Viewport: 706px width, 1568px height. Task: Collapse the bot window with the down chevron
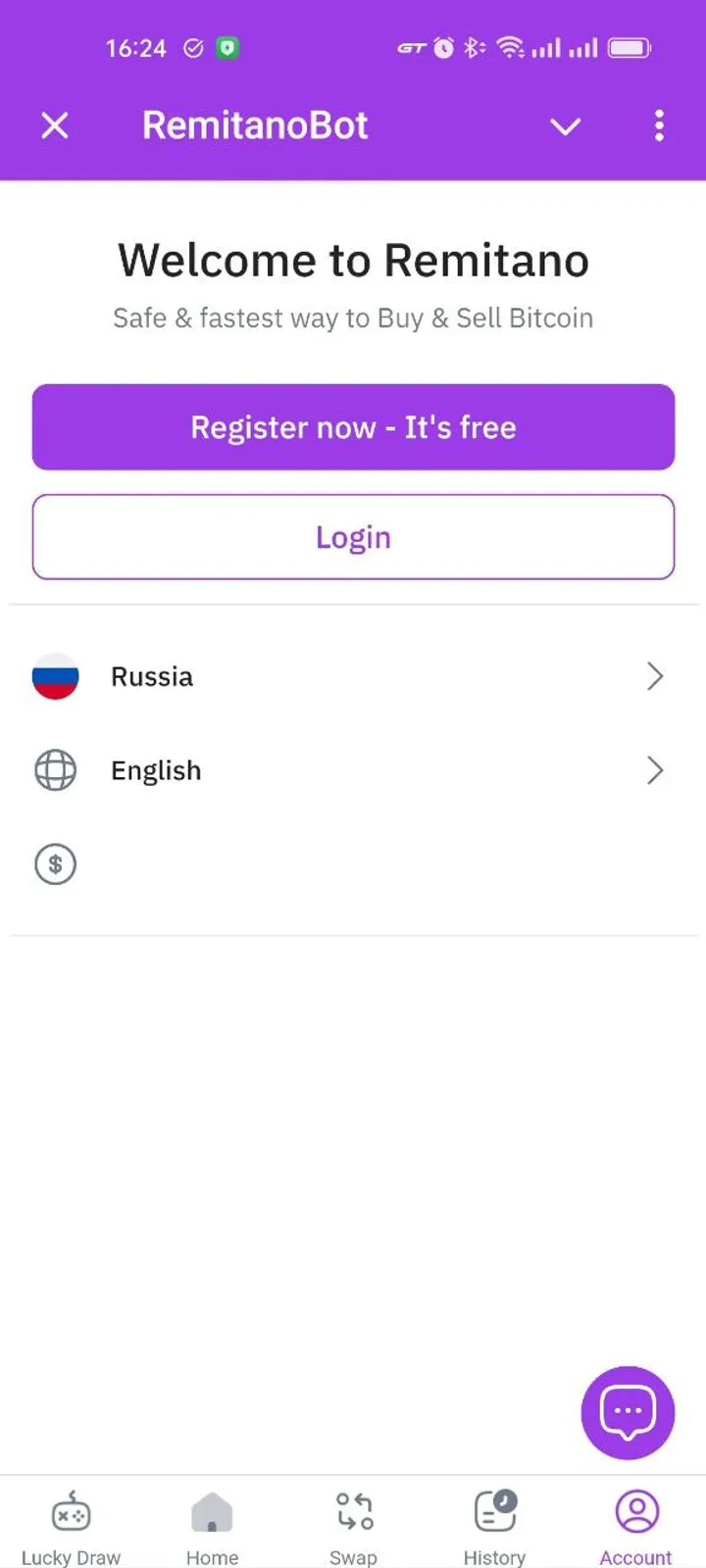[x=565, y=126]
